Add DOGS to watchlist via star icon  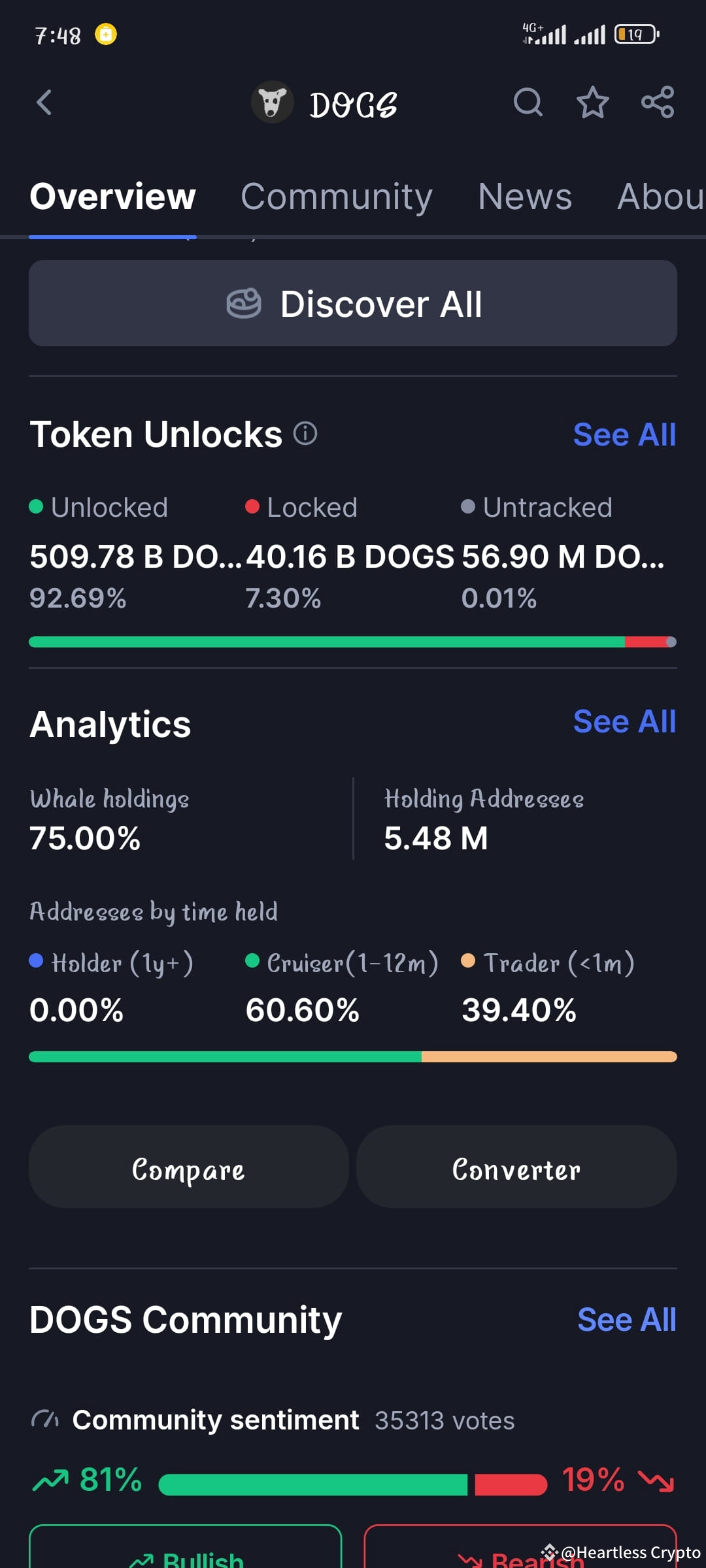592,103
